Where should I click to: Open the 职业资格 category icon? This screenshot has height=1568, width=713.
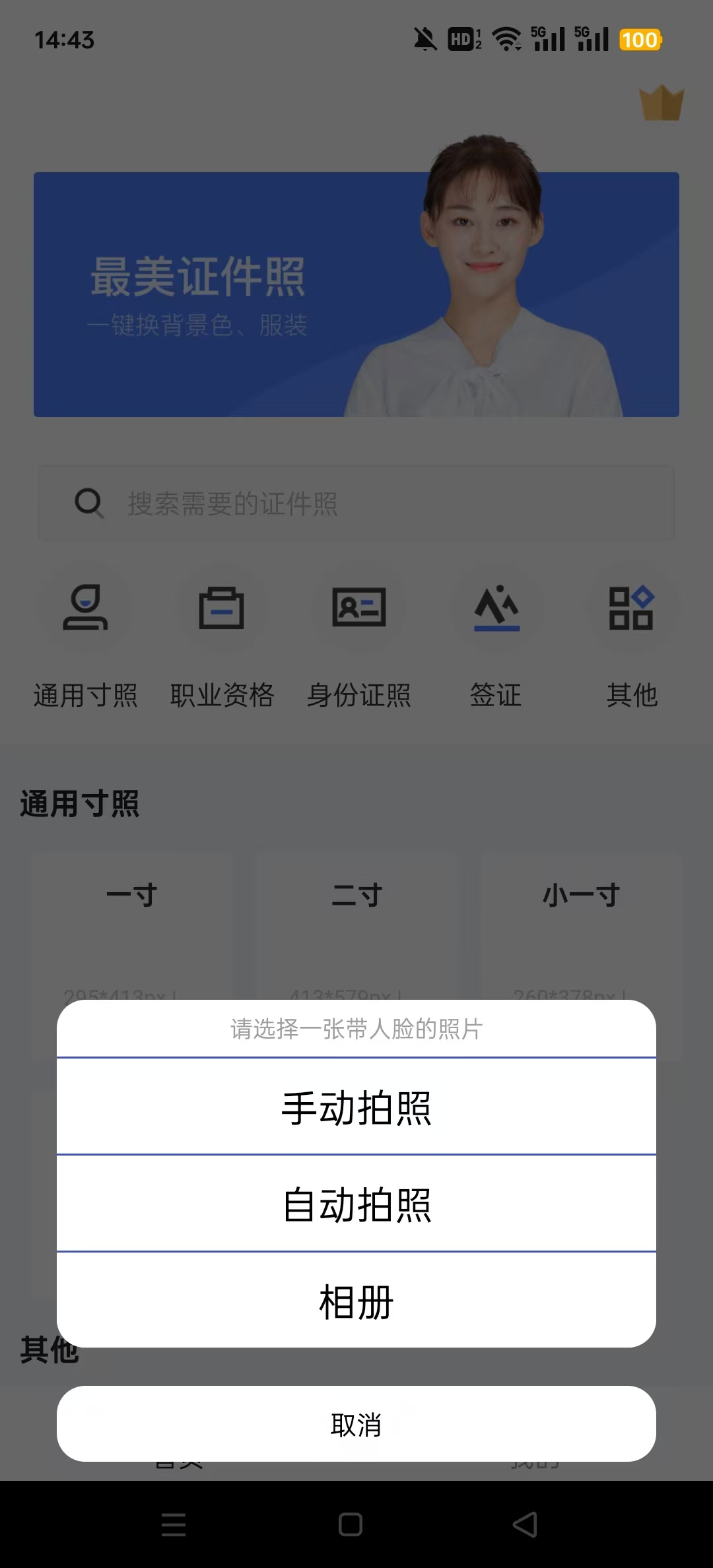pos(222,608)
